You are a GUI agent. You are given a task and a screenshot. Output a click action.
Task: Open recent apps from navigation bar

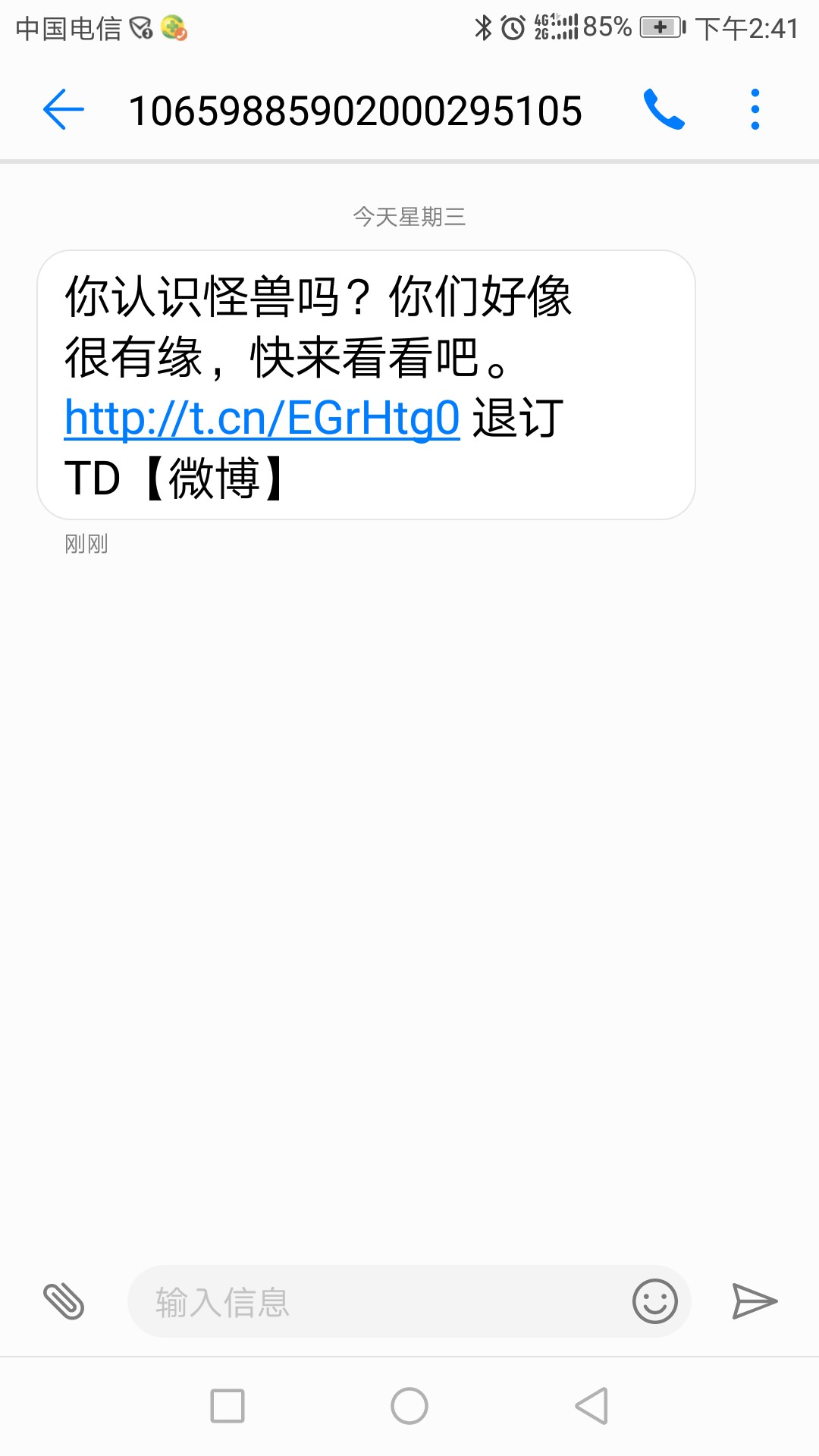click(x=227, y=1406)
